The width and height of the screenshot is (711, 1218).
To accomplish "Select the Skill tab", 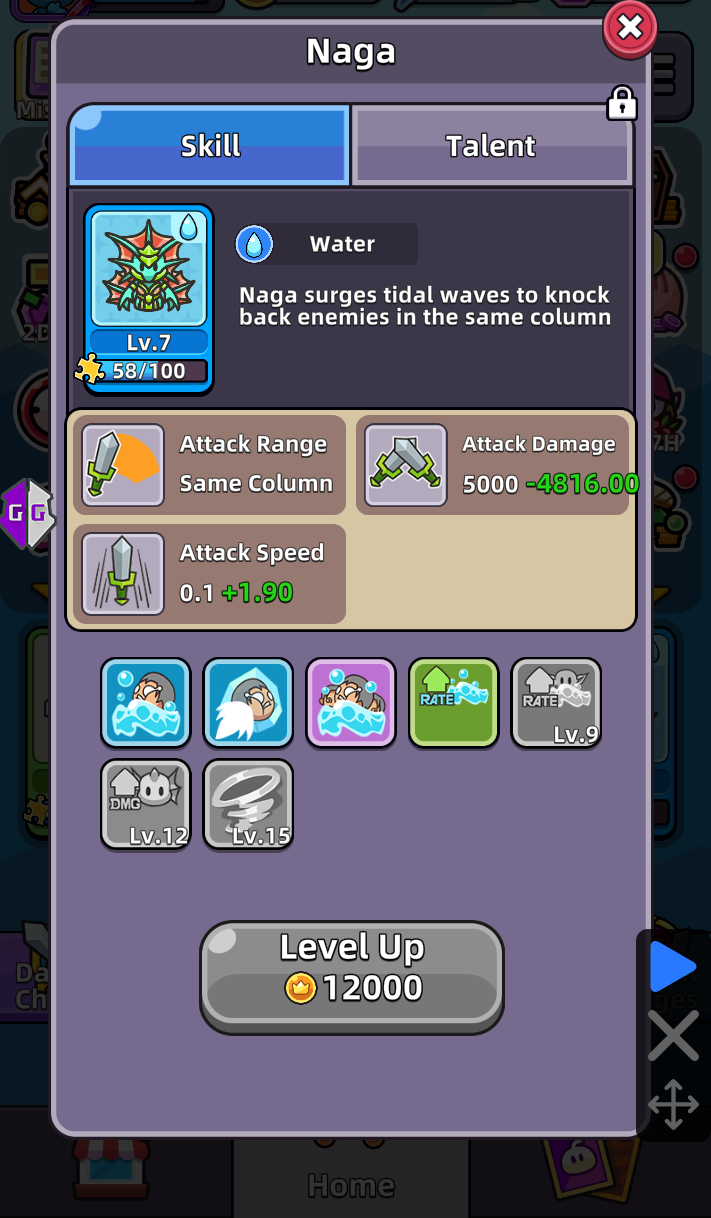I will pyautogui.click(x=210, y=146).
